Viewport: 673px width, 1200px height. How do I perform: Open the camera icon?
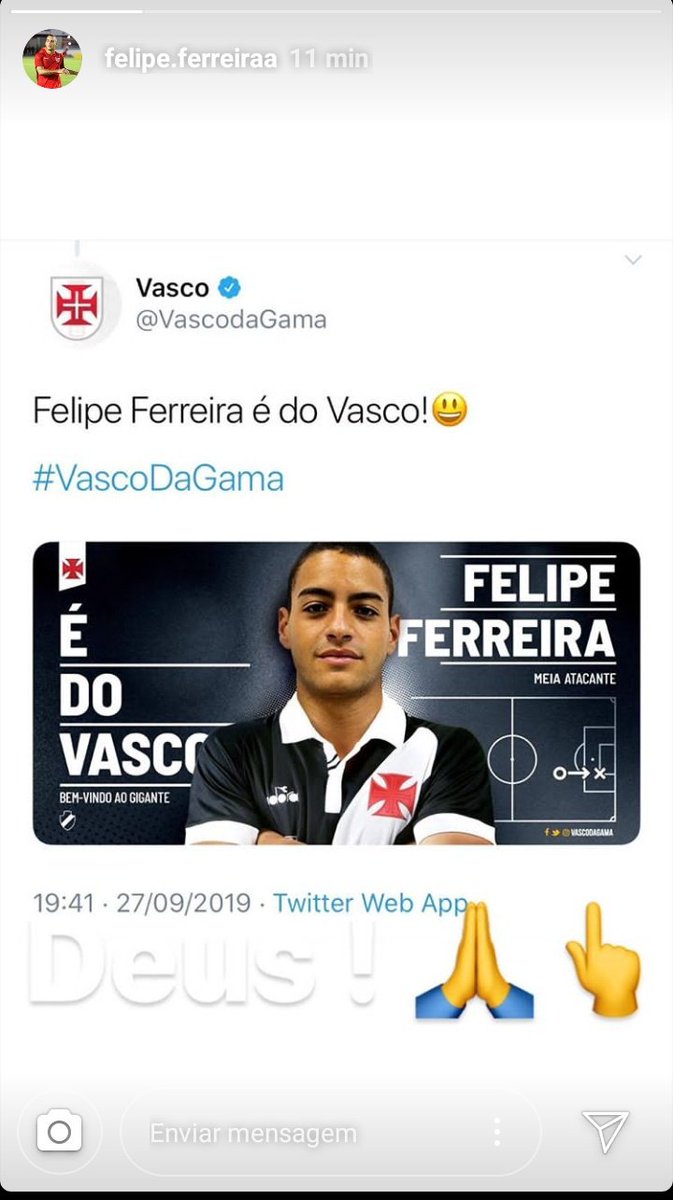[x=59, y=1132]
